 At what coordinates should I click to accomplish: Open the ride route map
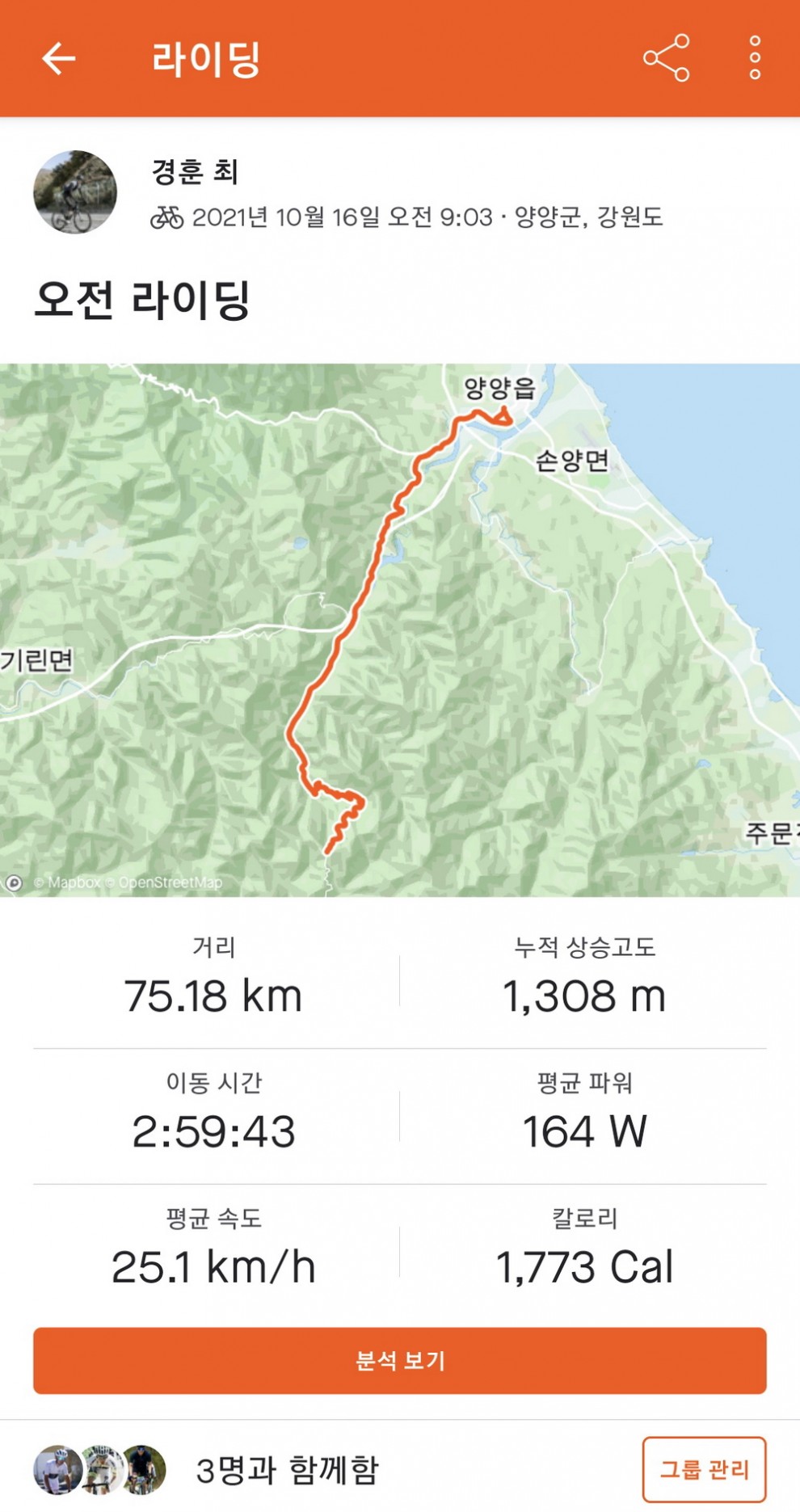click(x=400, y=630)
